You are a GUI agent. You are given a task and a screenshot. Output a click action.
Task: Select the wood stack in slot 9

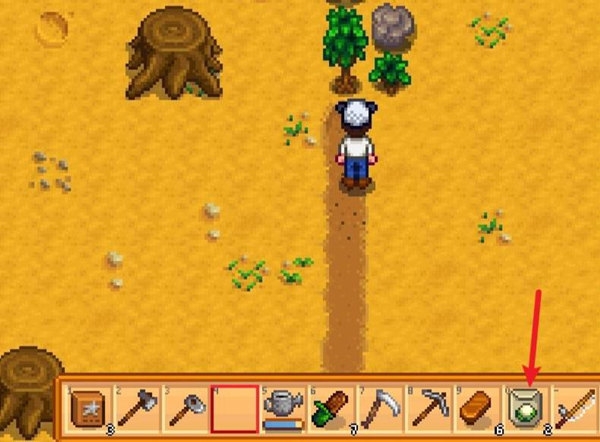pos(477,408)
